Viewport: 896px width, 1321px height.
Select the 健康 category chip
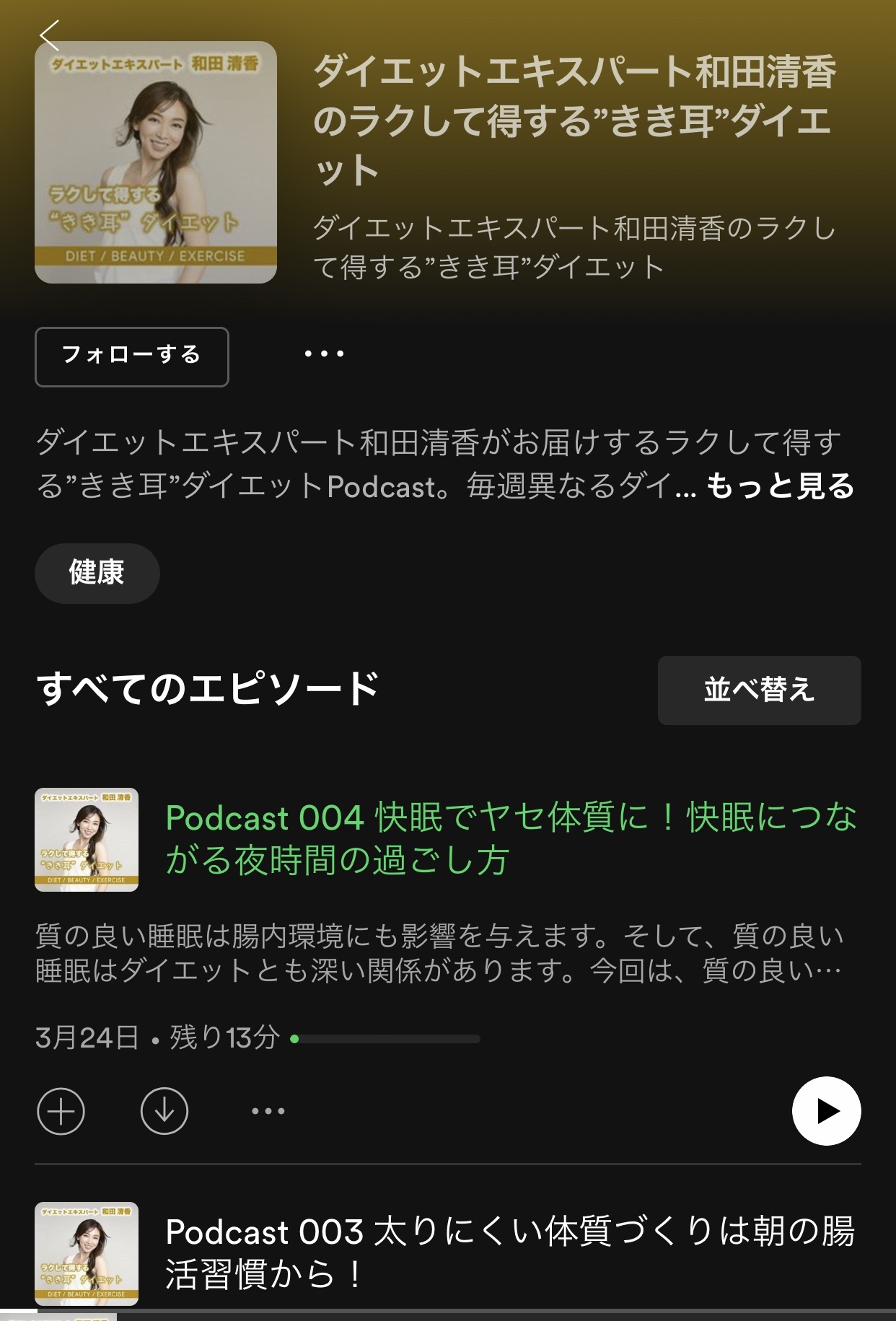pyautogui.click(x=97, y=573)
